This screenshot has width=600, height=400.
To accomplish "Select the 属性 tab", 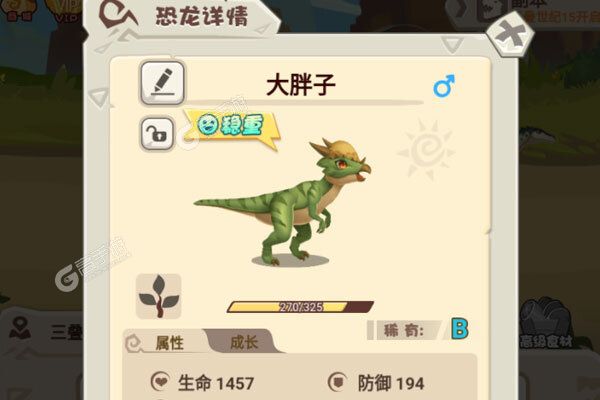I will [168, 343].
